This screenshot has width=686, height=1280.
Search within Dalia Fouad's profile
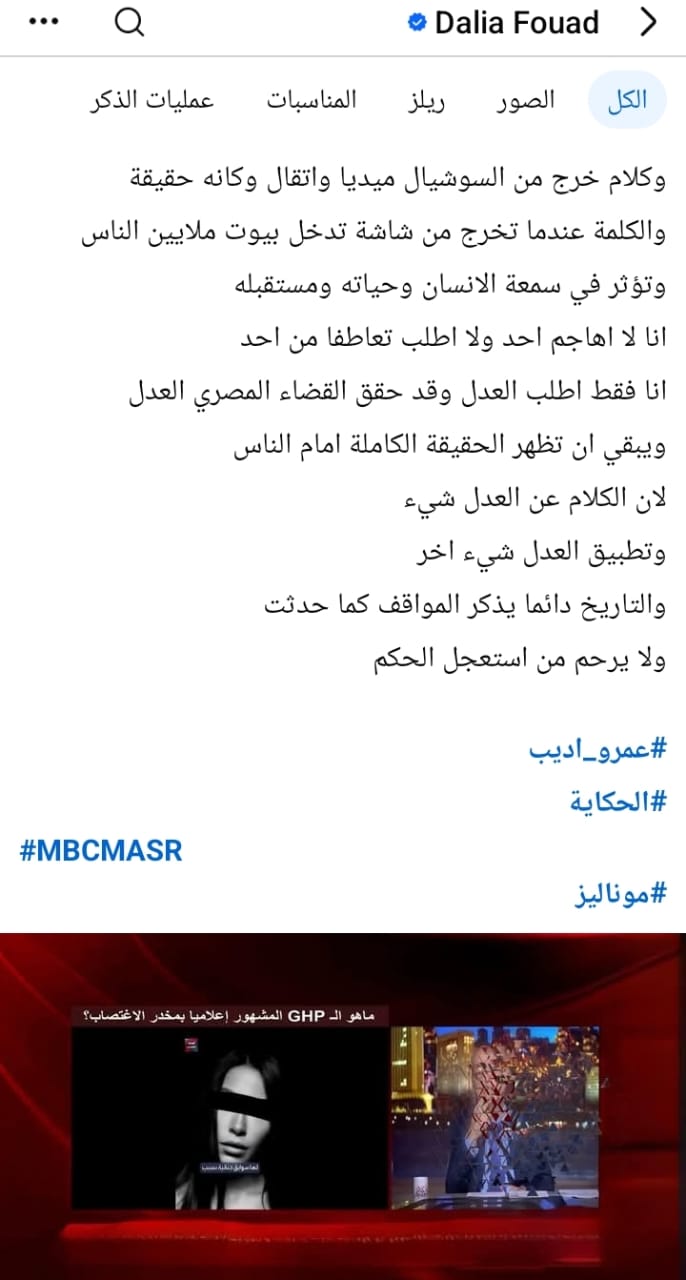[x=130, y=22]
